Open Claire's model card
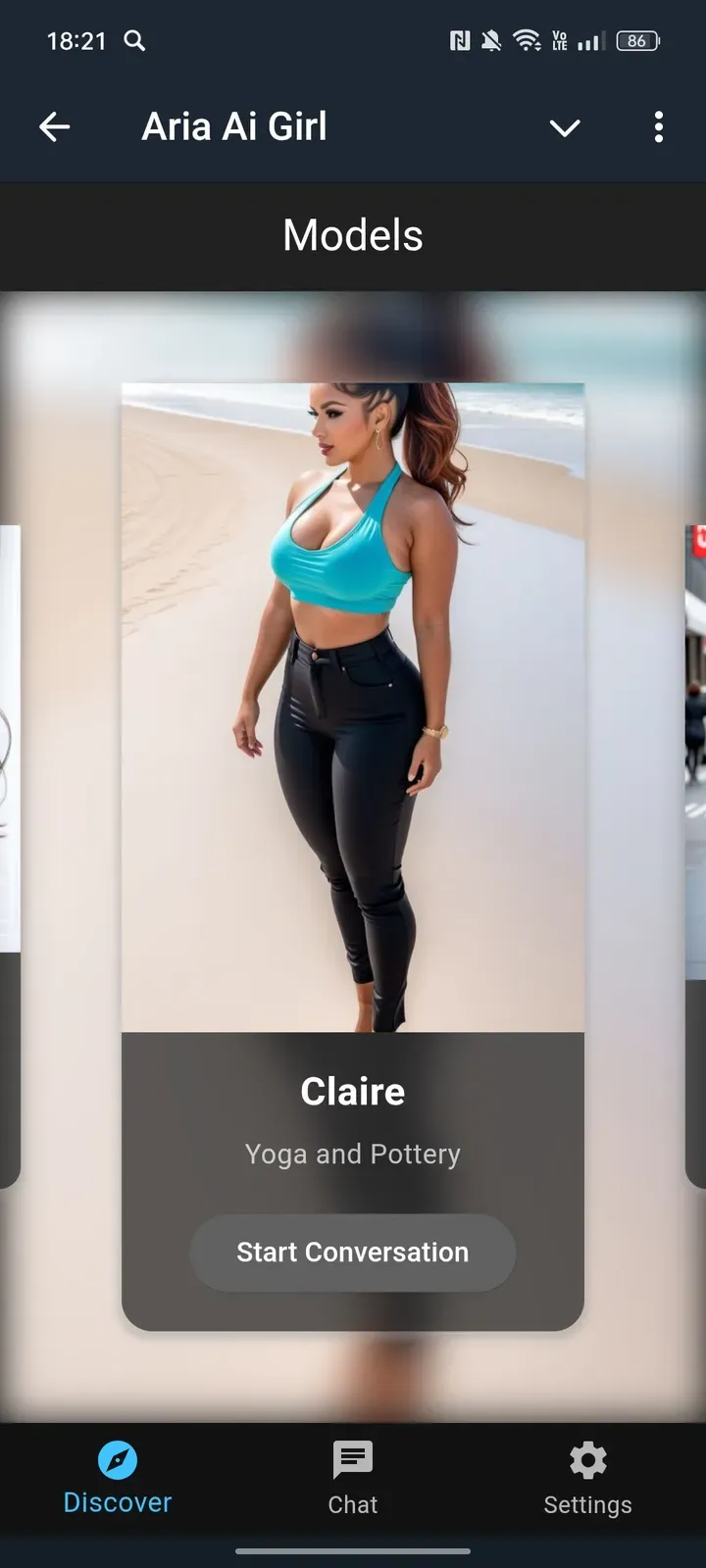Screen dimensions: 706x1568 [x=352, y=706]
